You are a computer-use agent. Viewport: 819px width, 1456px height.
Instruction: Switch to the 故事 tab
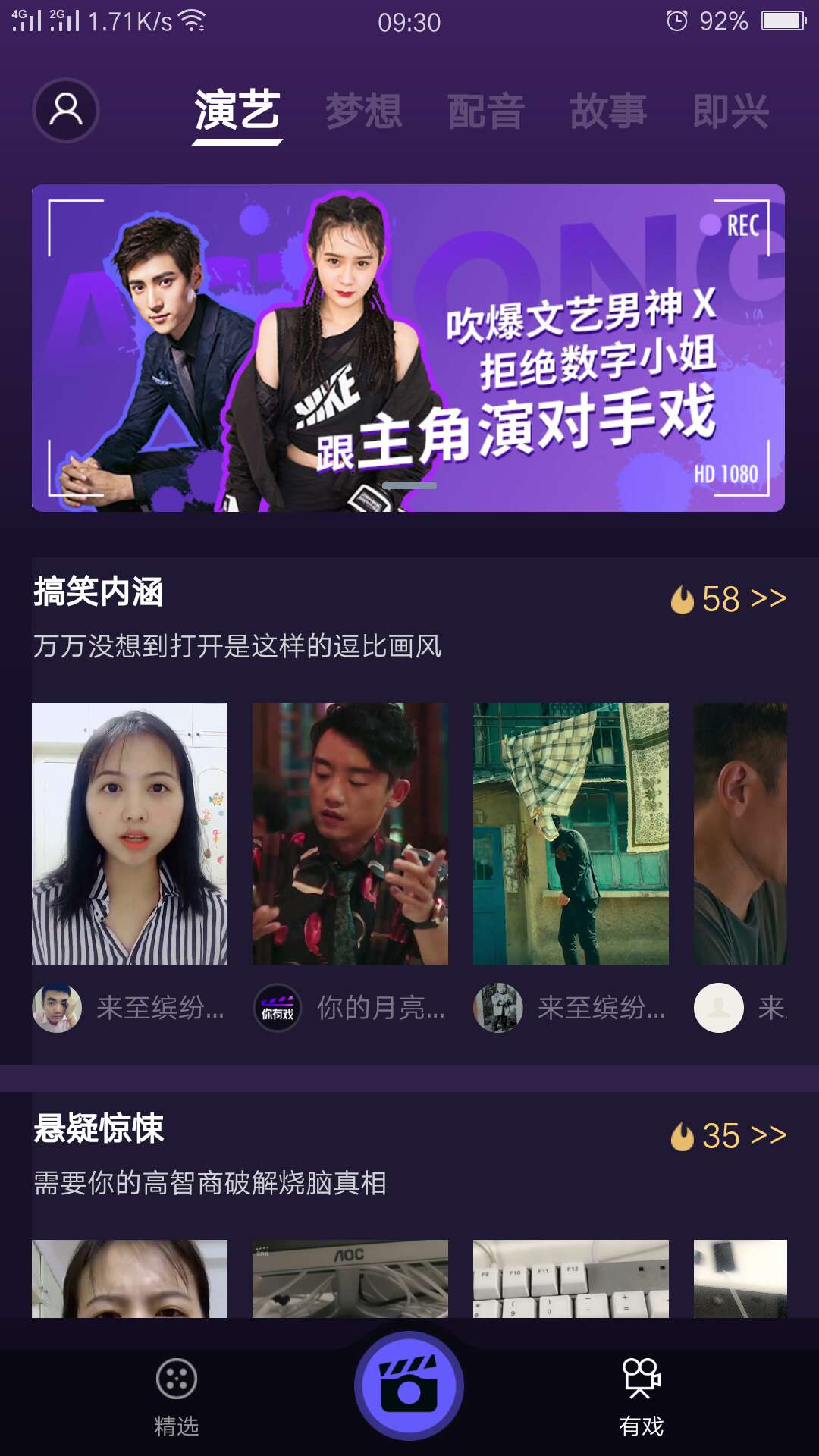click(x=608, y=111)
